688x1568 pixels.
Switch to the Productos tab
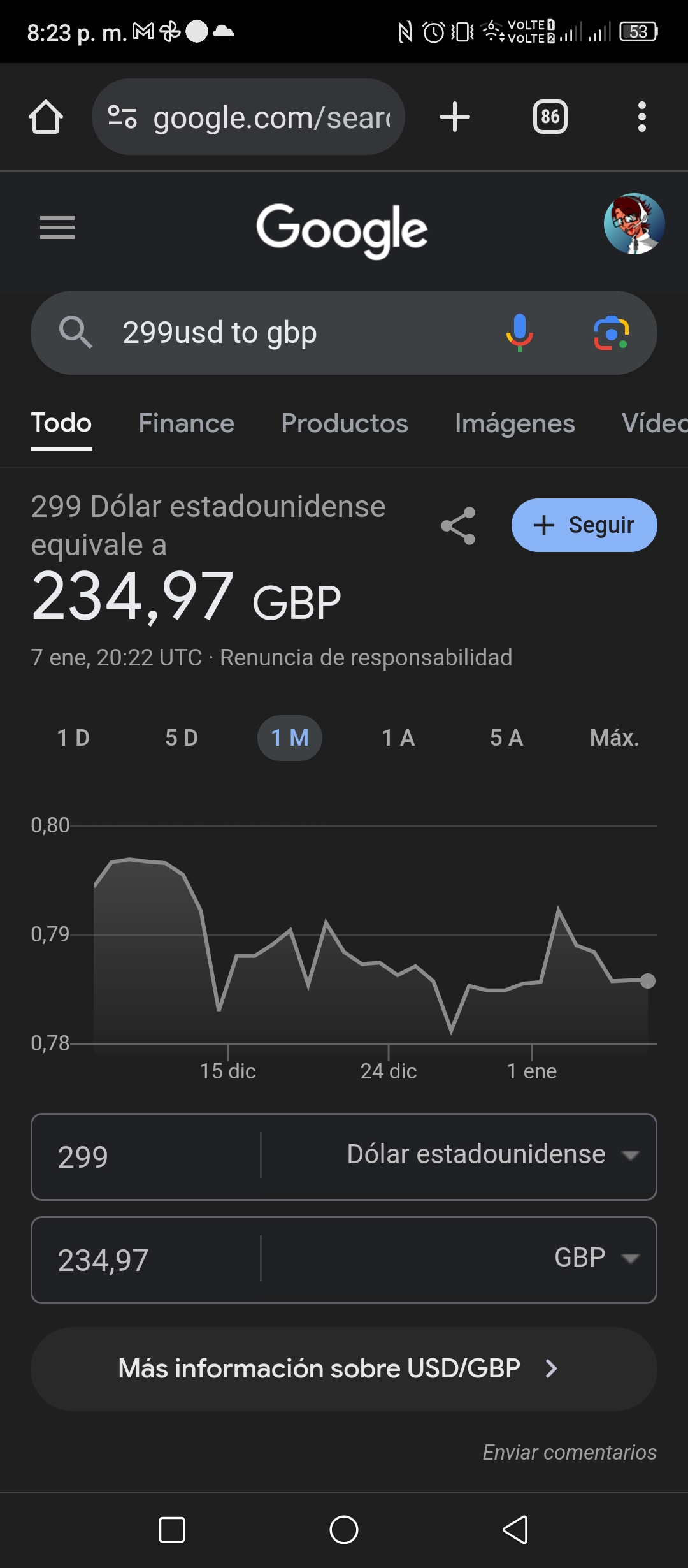point(345,423)
